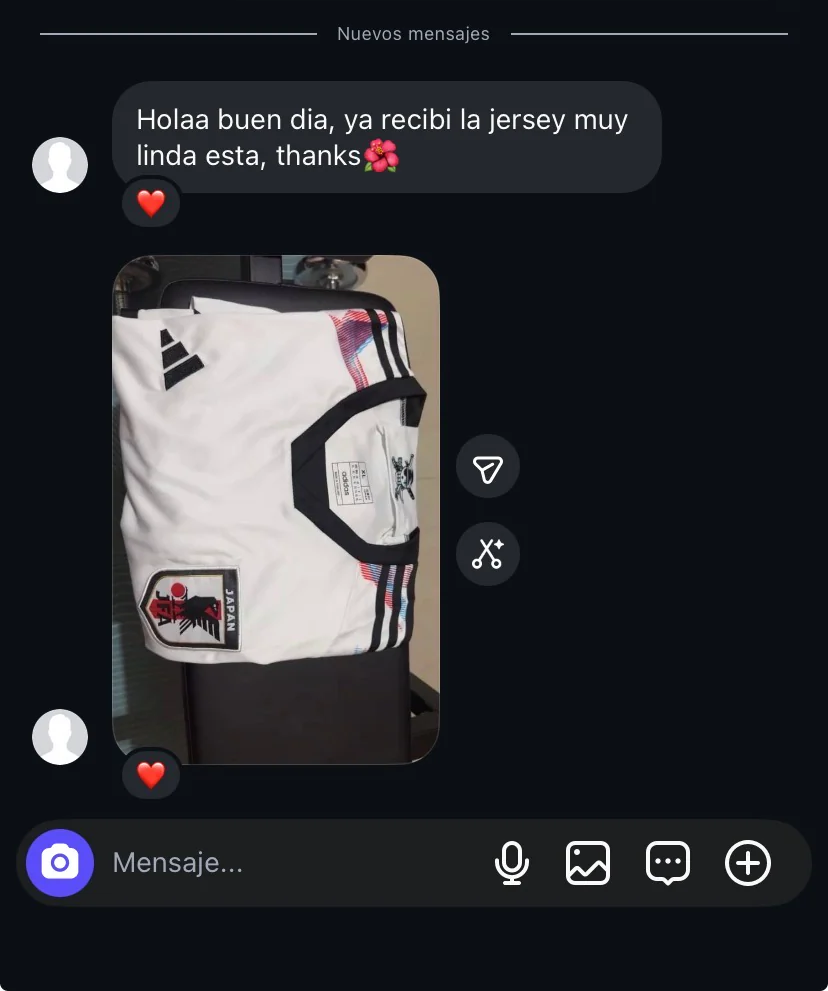This screenshot has height=991, width=828.
Task: Record a voice message with the microphone
Action: pyautogui.click(x=511, y=862)
